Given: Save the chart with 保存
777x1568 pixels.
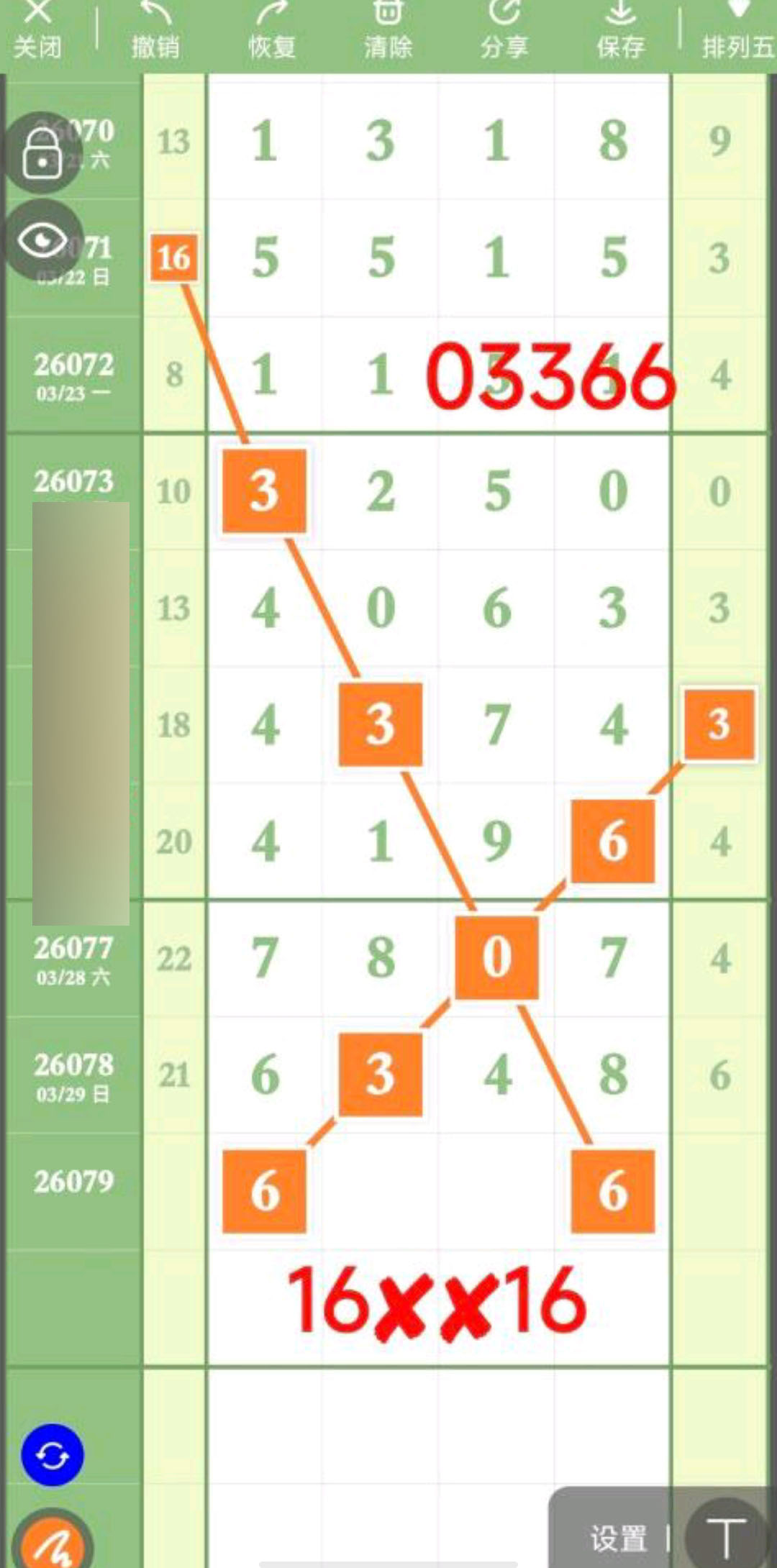Looking at the screenshot, I should click(x=620, y=30).
